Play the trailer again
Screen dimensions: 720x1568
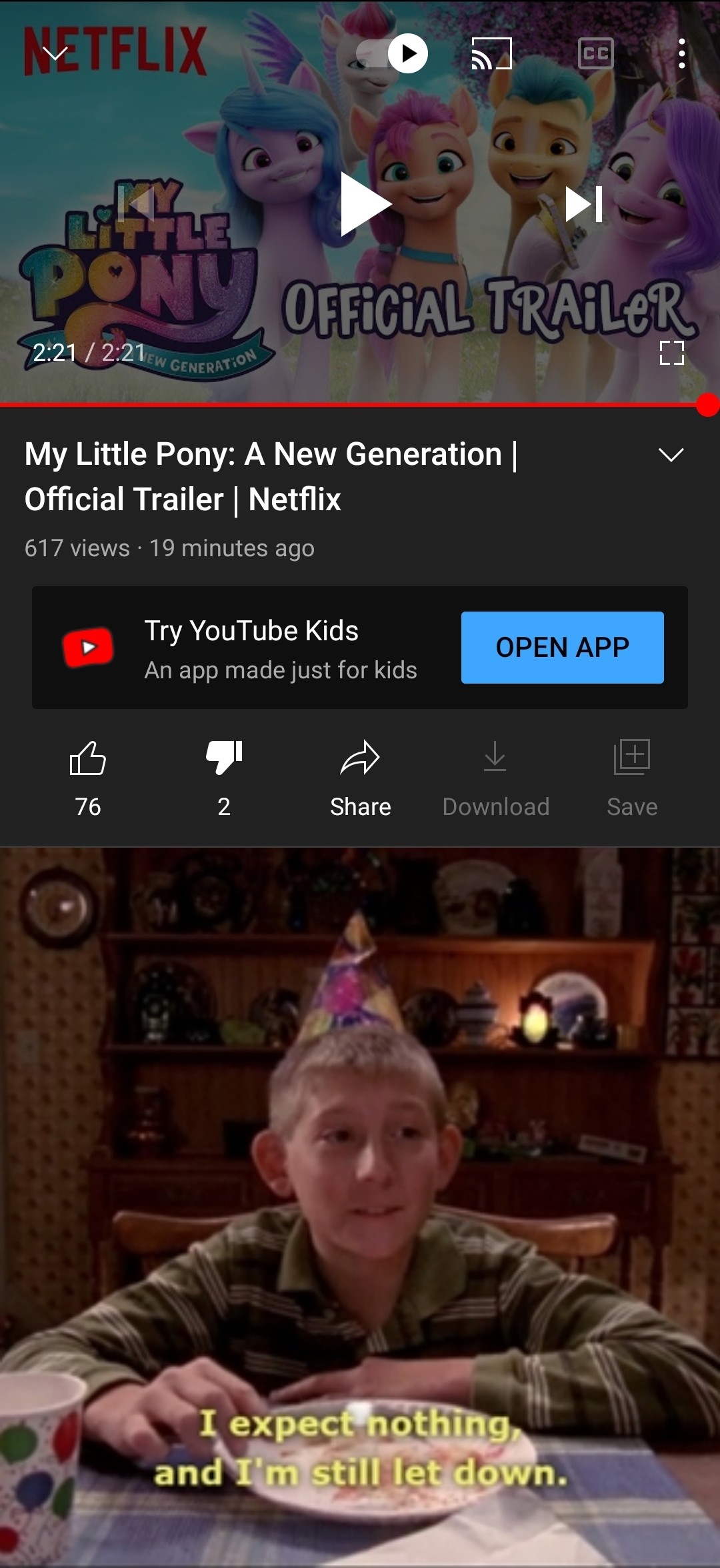point(364,204)
